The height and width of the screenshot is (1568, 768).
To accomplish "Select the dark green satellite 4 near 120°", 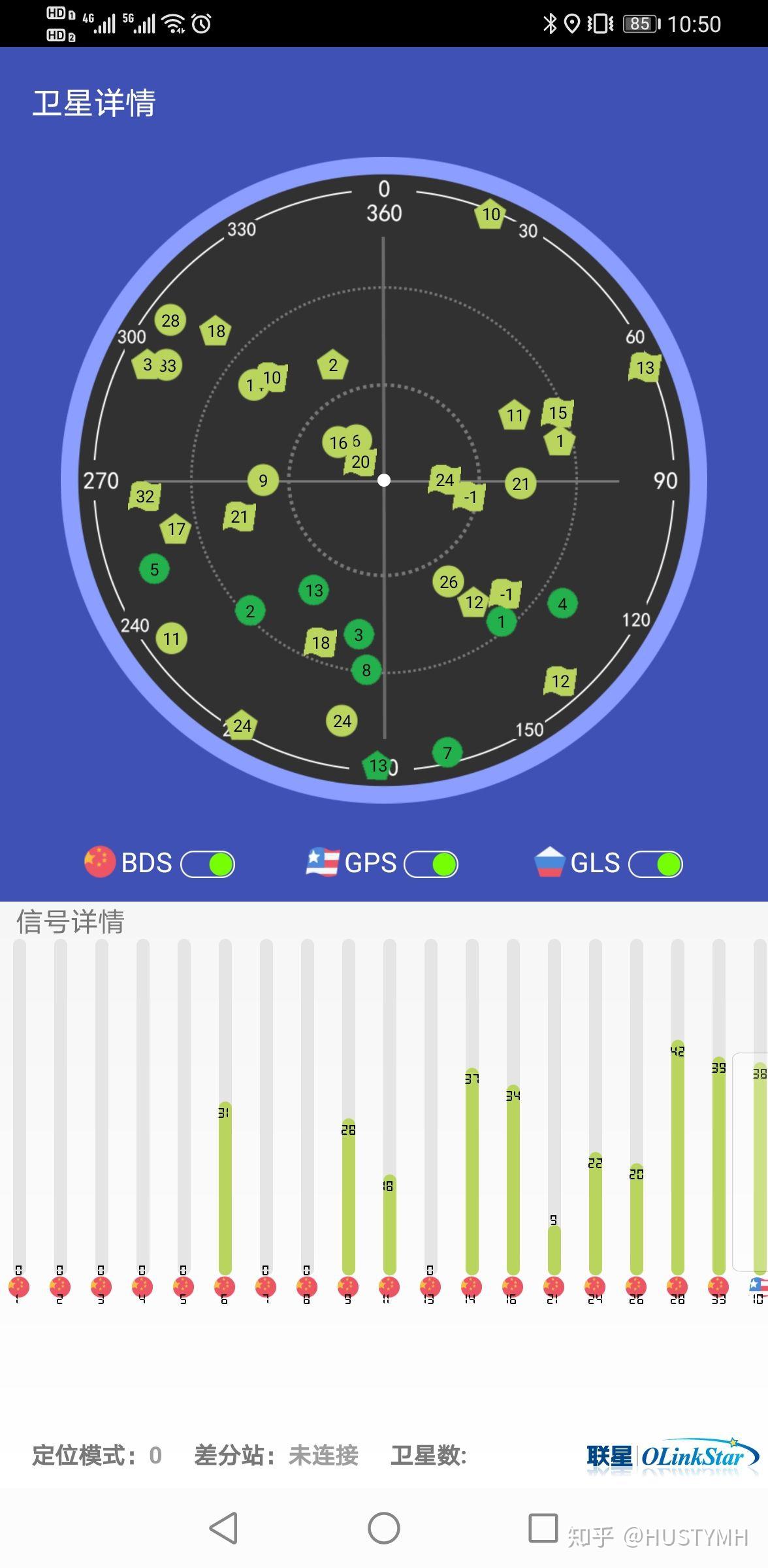I will pyautogui.click(x=562, y=604).
